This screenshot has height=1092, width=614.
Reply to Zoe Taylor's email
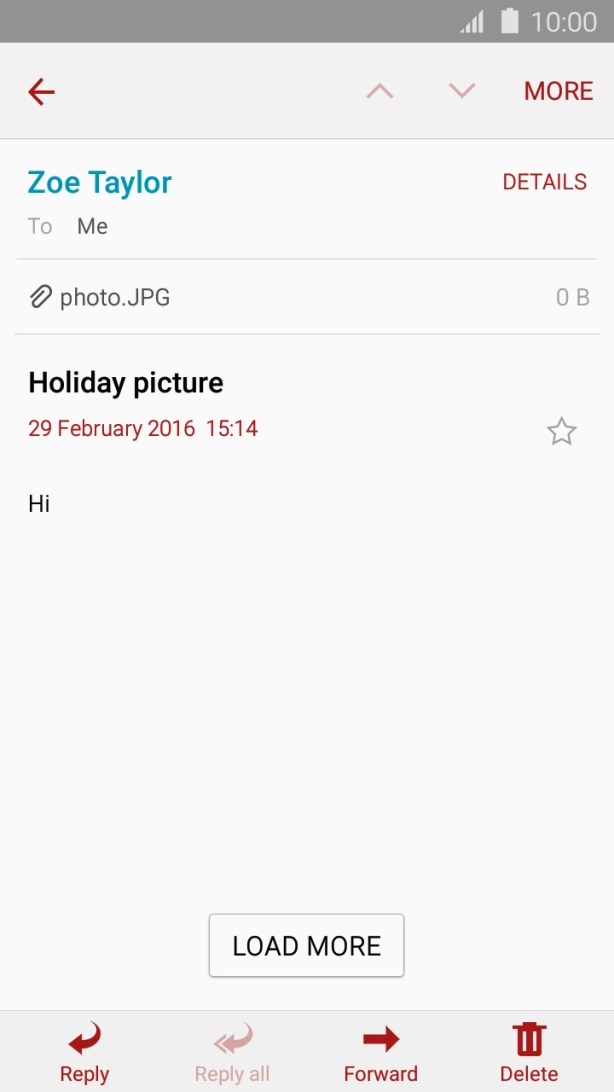point(84,1052)
